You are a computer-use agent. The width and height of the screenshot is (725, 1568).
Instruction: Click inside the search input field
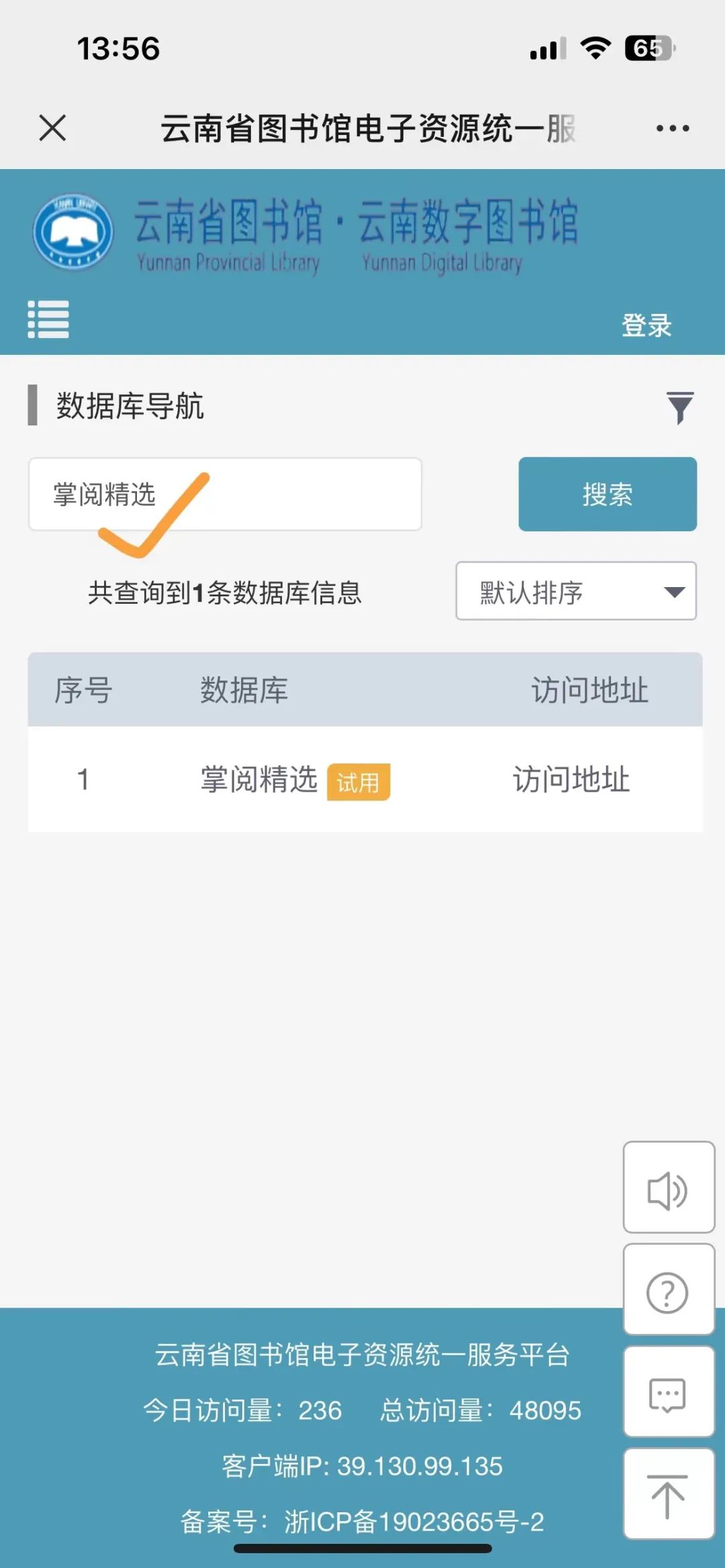224,494
